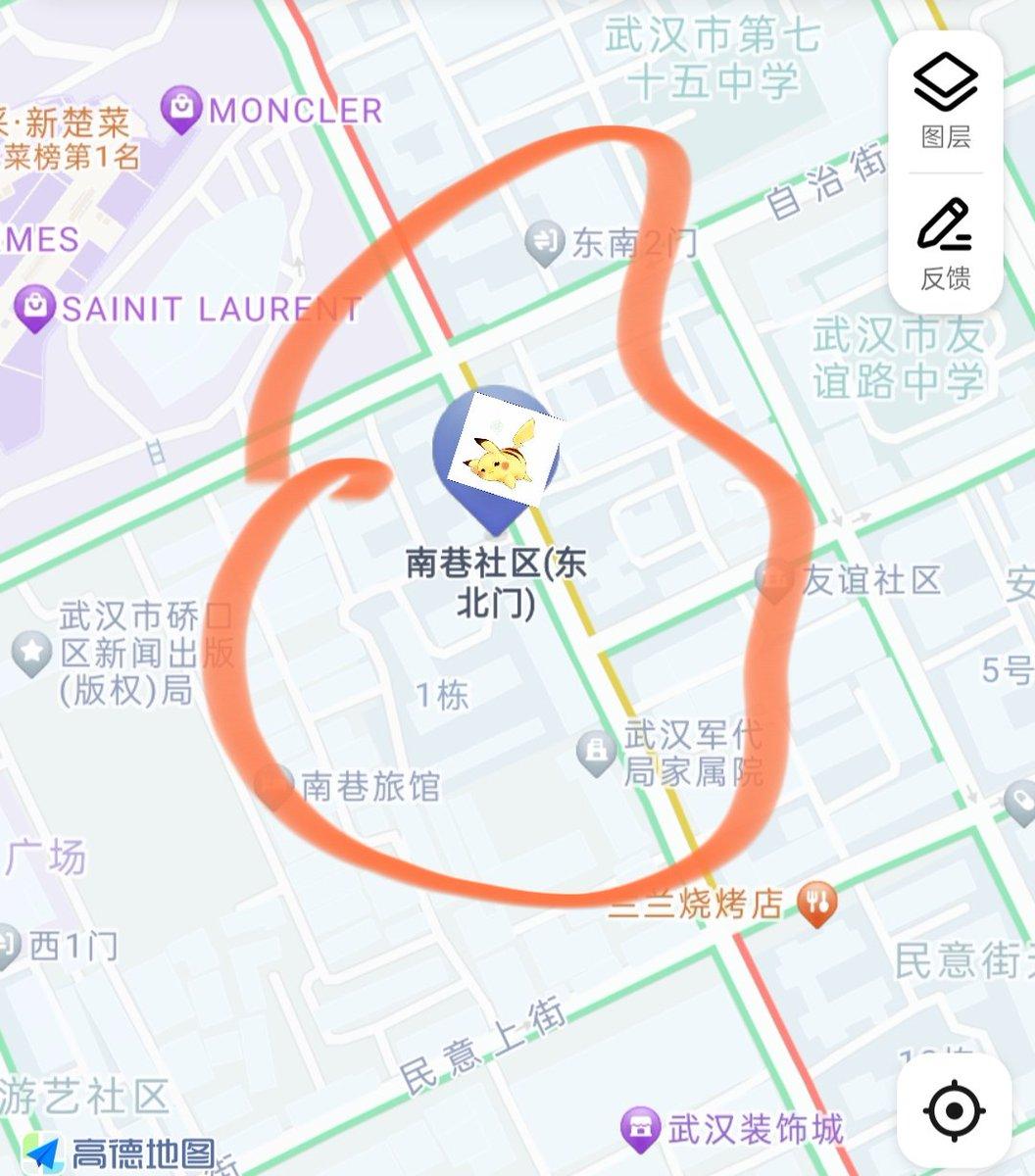Select the 友谊社区 community marker
Viewport: 1035px width, 1176px height.
(774, 580)
